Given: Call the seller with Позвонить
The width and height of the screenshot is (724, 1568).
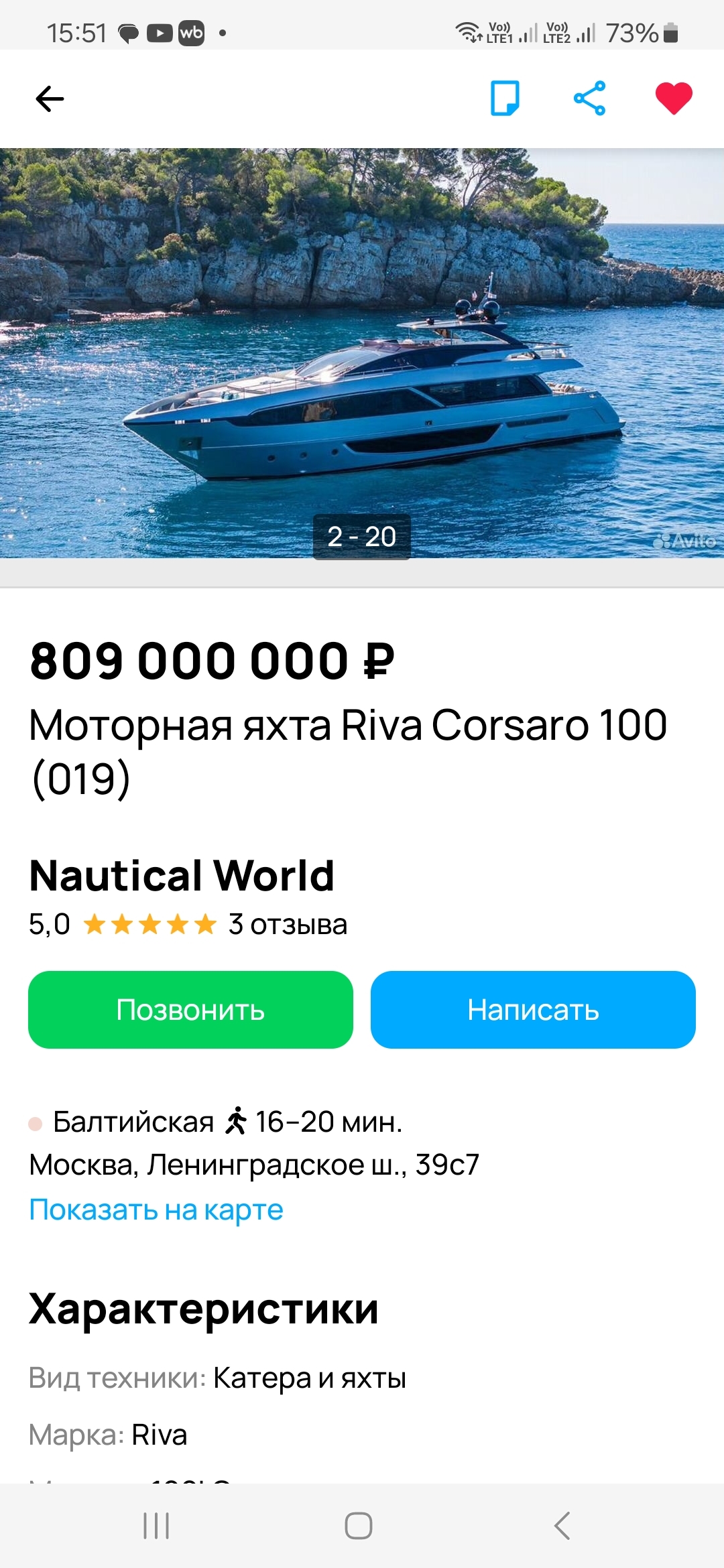Looking at the screenshot, I should [190, 1010].
